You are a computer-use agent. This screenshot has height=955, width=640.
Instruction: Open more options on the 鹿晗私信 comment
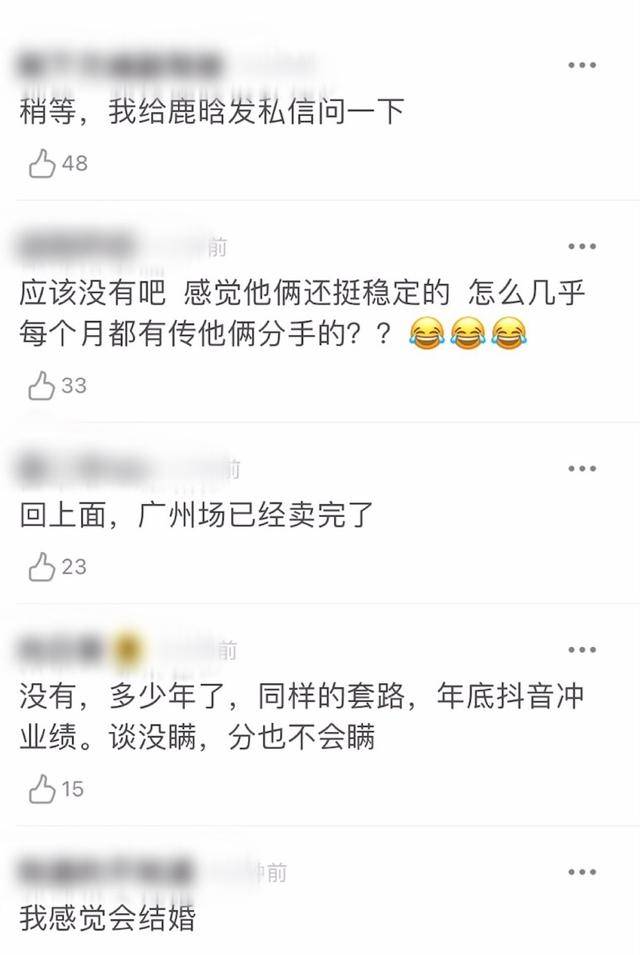pyautogui.click(x=582, y=65)
